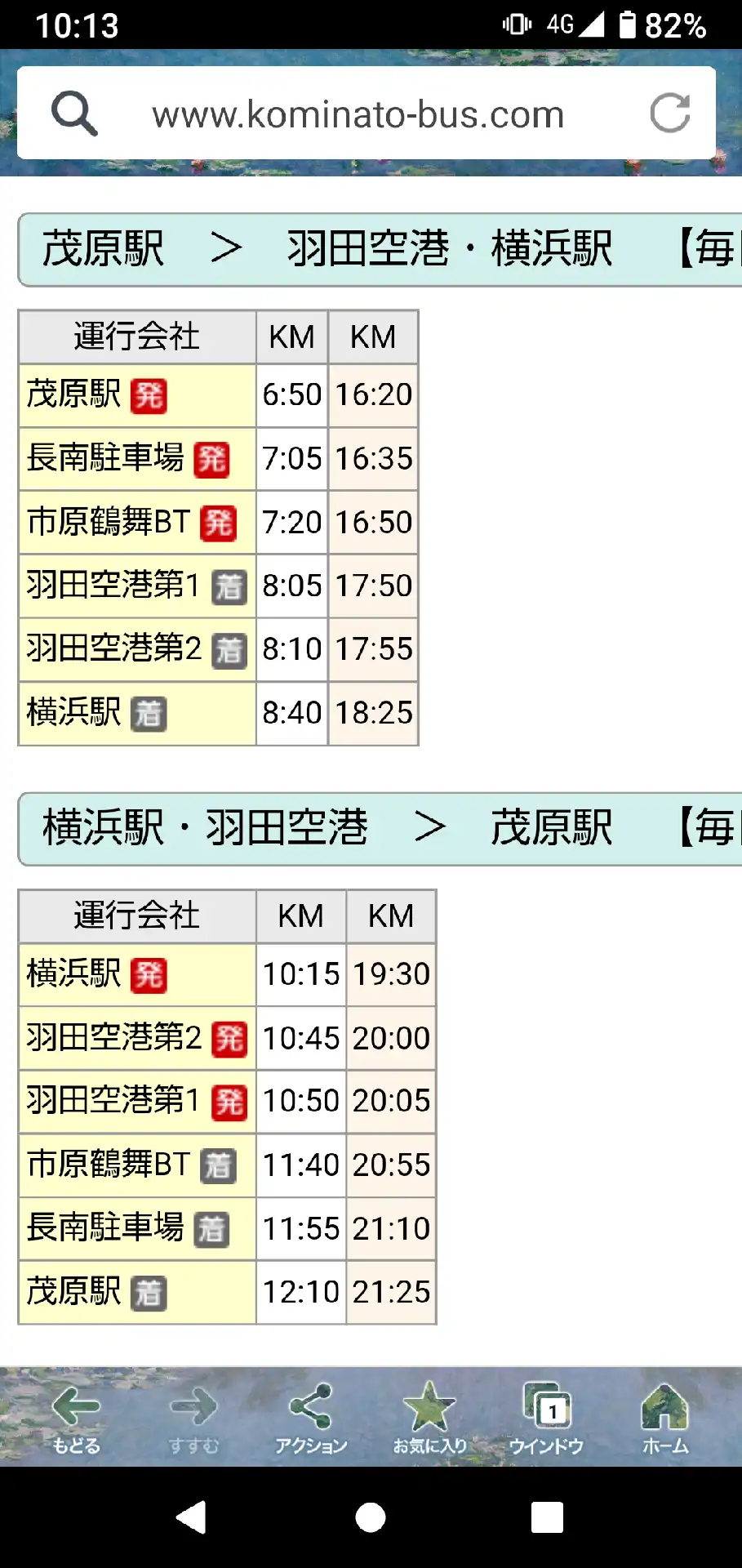The width and height of the screenshot is (742, 1568).
Task: Tap the system recent apps button
Action: [547, 1517]
